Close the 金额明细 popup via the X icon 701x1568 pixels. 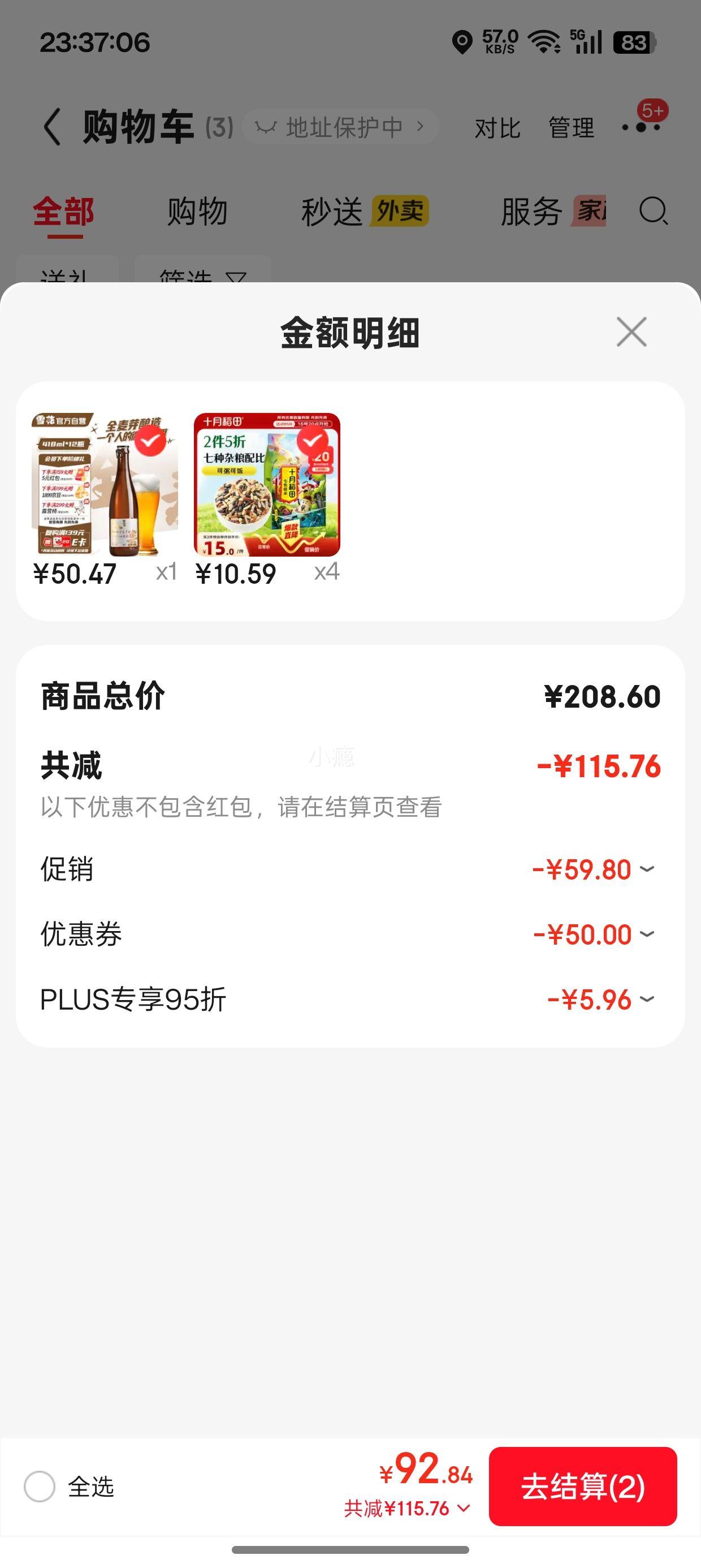pos(631,331)
